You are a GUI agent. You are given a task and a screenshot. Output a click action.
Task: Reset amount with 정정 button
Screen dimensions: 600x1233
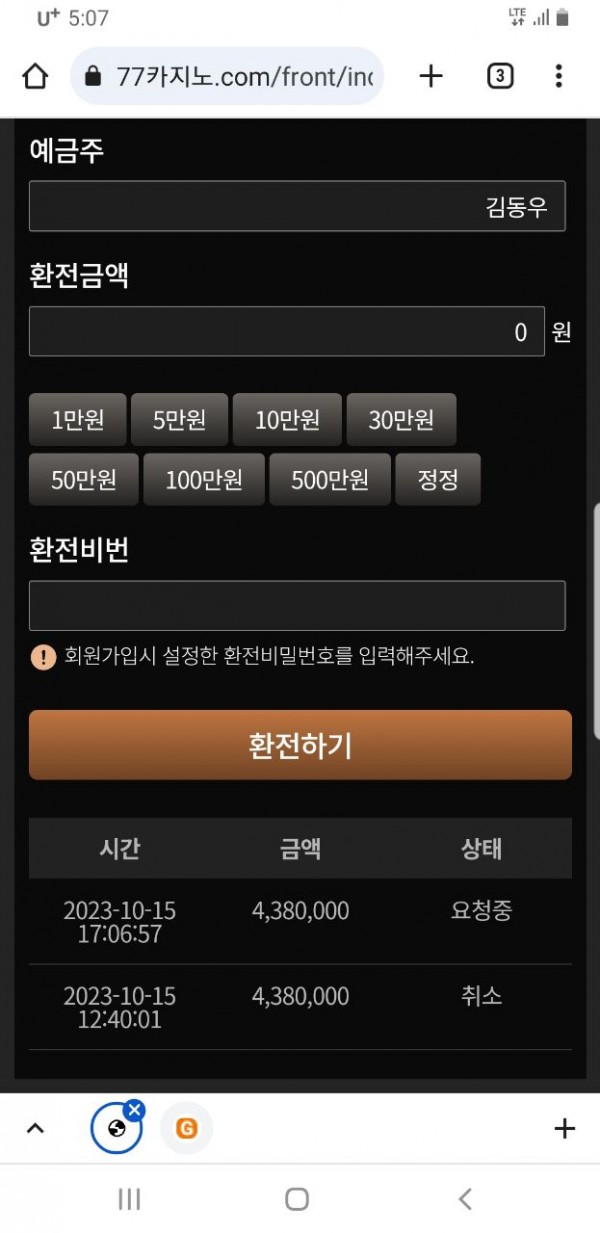(x=438, y=480)
